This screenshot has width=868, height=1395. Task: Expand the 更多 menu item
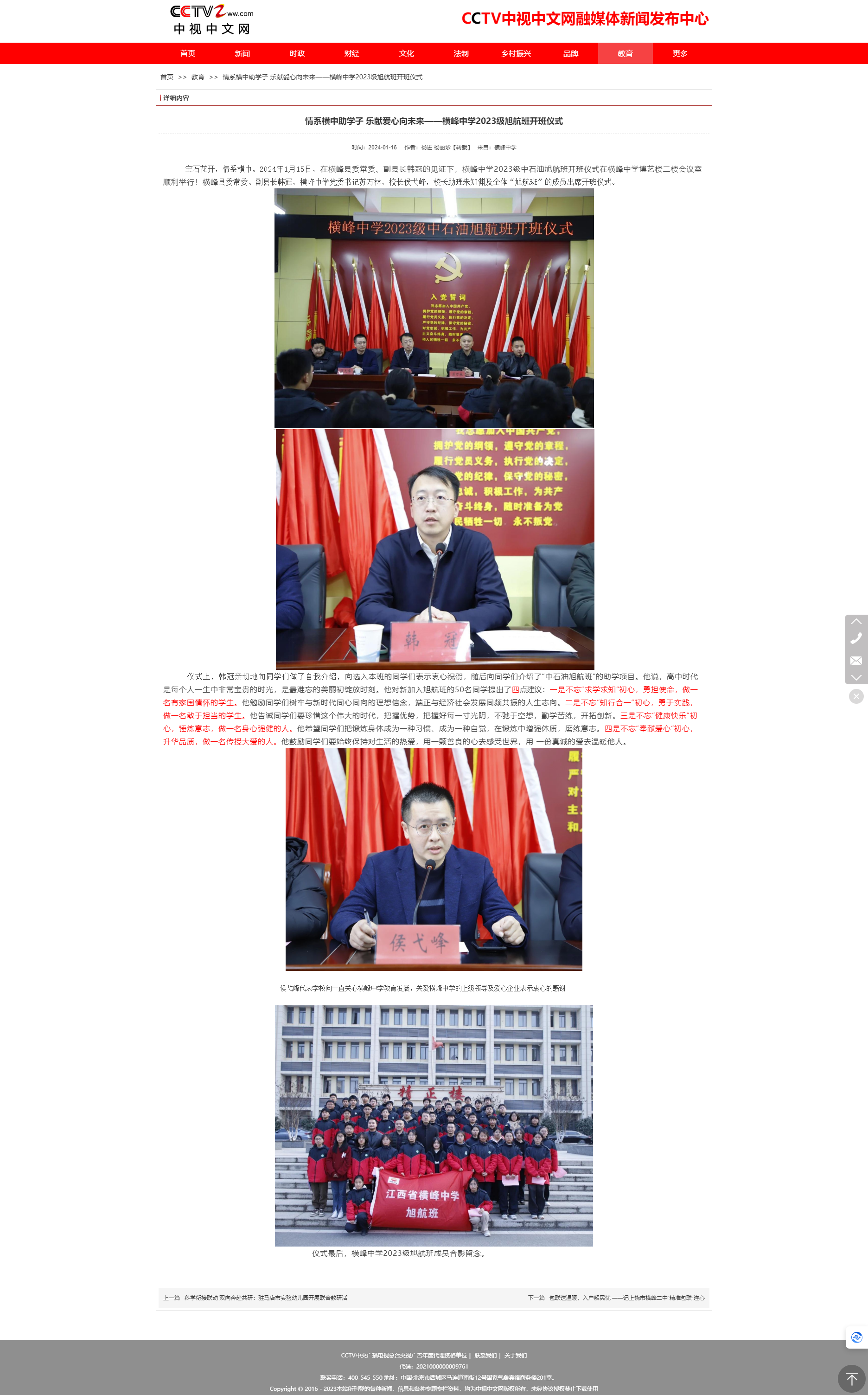(680, 53)
